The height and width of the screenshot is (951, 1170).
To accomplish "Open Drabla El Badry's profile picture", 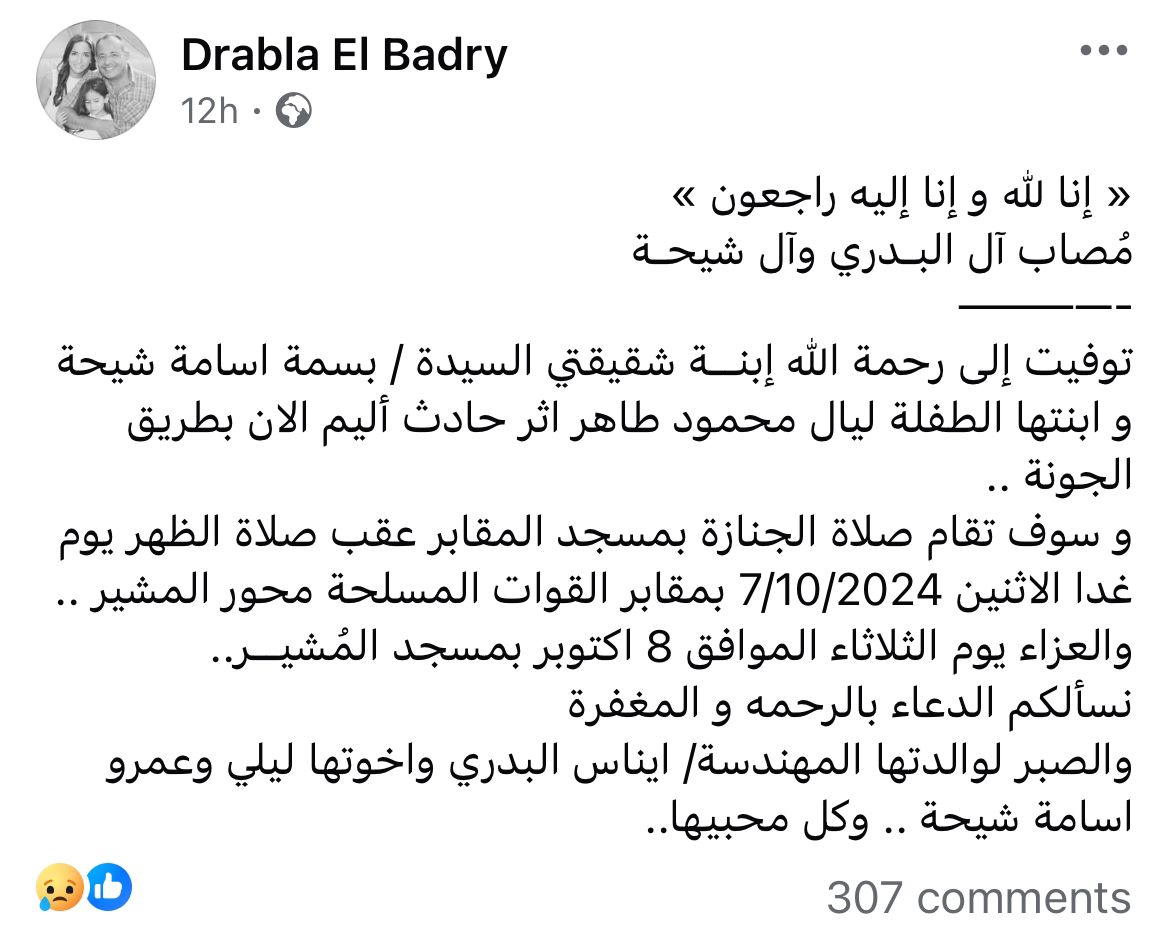I will tap(96, 79).
